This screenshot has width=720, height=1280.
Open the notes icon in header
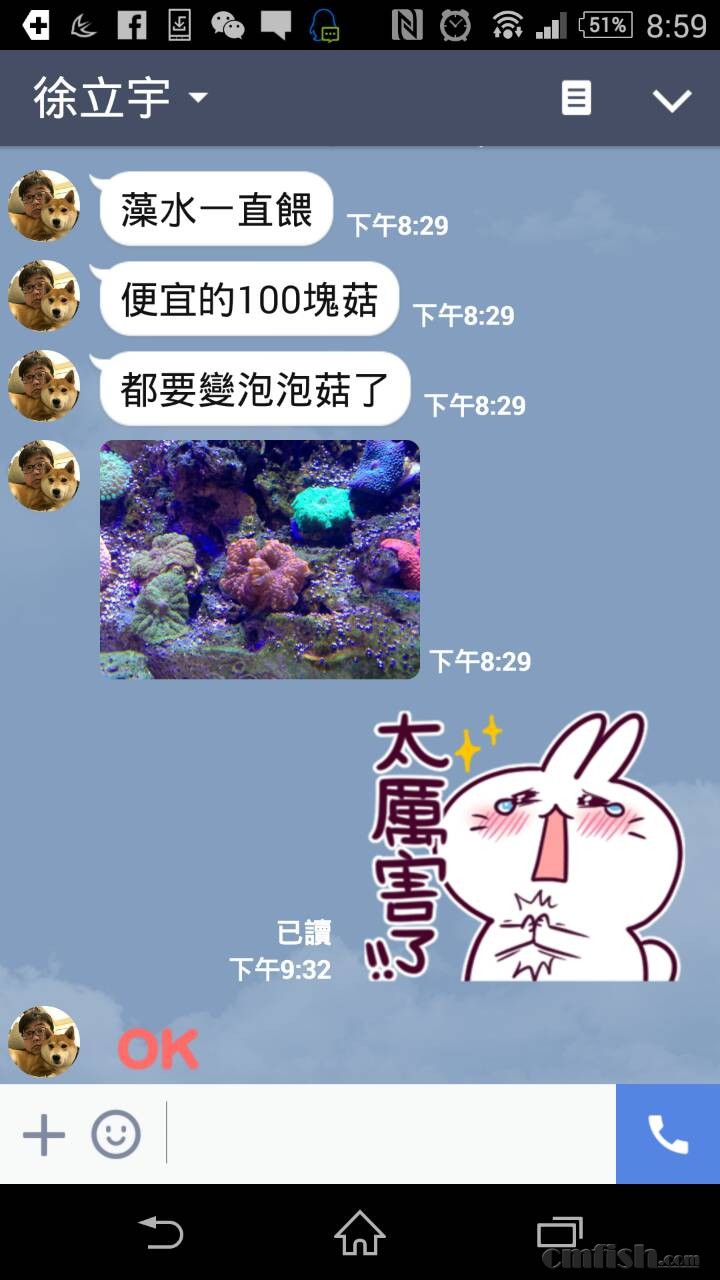tap(576, 98)
